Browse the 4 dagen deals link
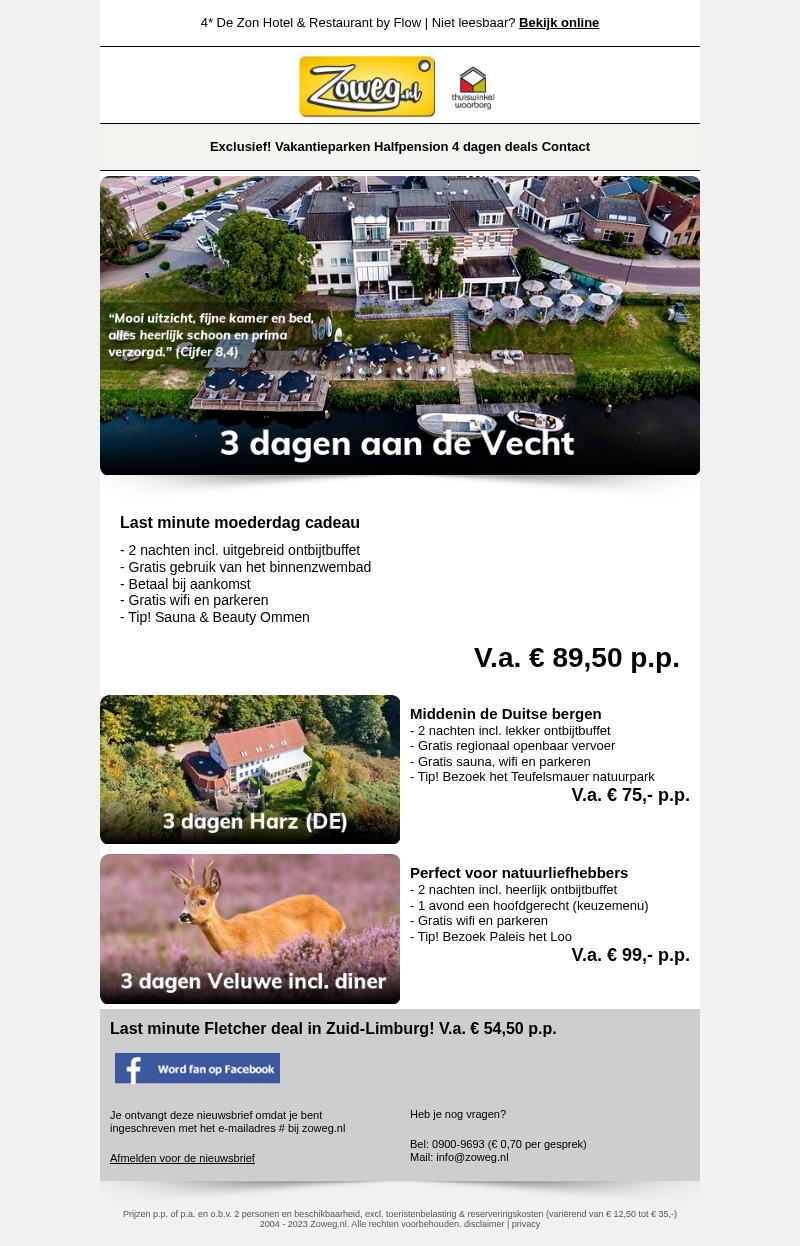800x1246 pixels. [x=495, y=147]
